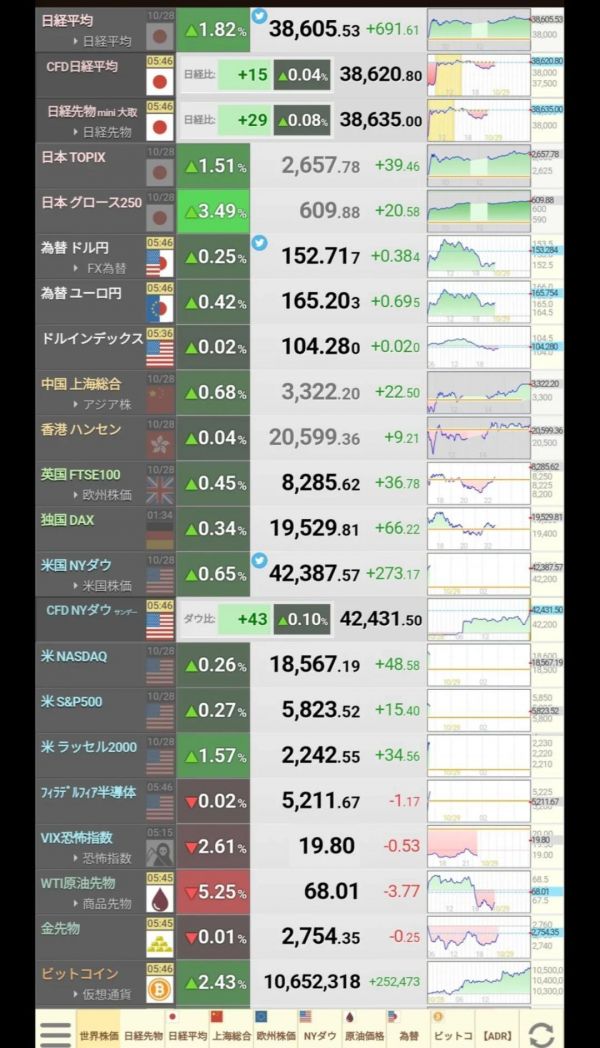Switch to the 日経先物 tab
Viewport: 600px width, 1048px height.
[144, 1029]
